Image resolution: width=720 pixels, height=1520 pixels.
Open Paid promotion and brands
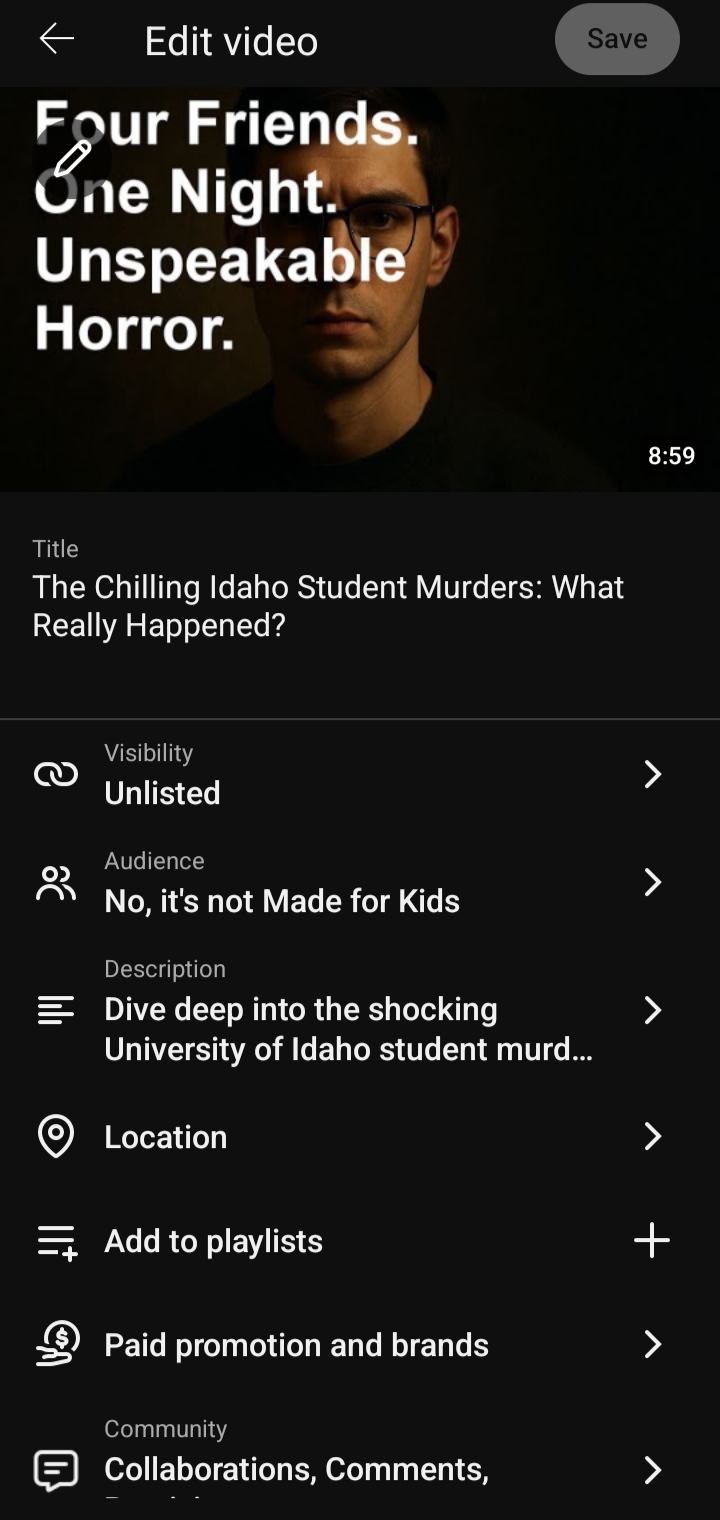[x=360, y=1345]
